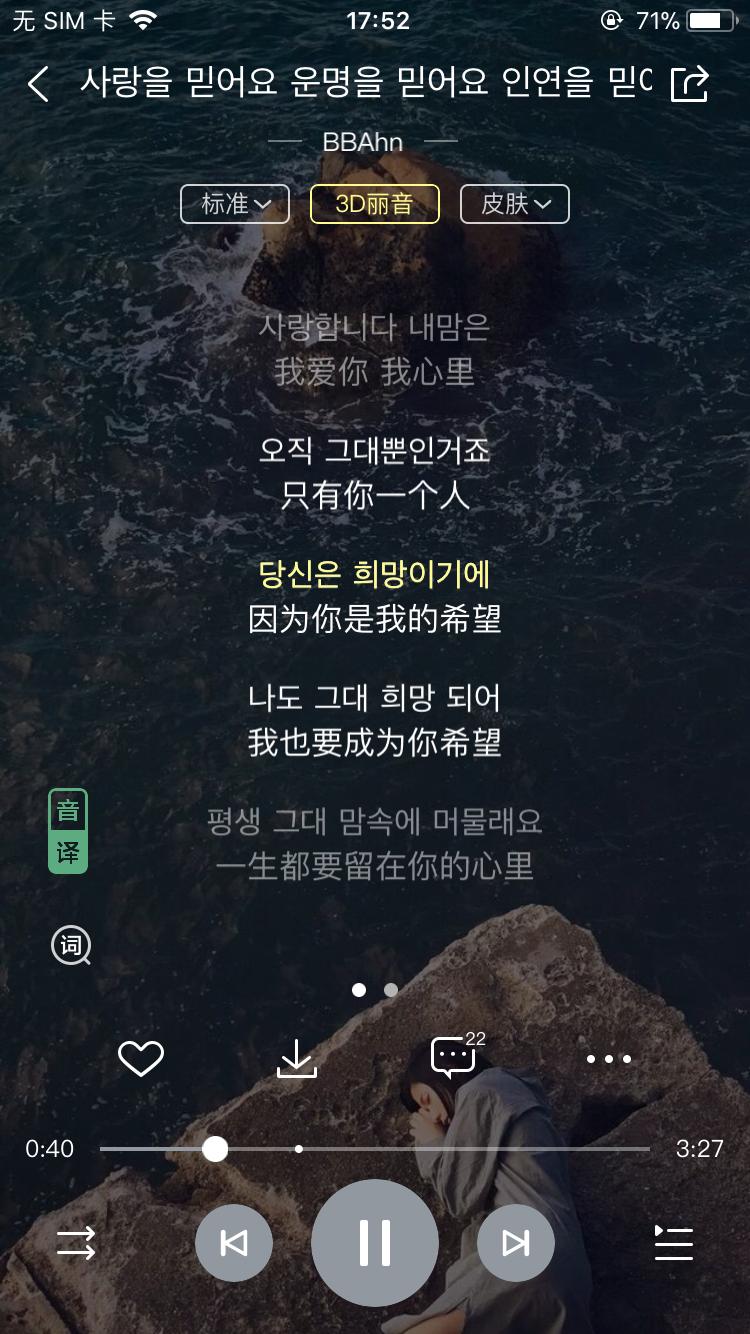Open the 标准 audio quality dropdown
This screenshot has width=750, height=1334.
tap(234, 203)
